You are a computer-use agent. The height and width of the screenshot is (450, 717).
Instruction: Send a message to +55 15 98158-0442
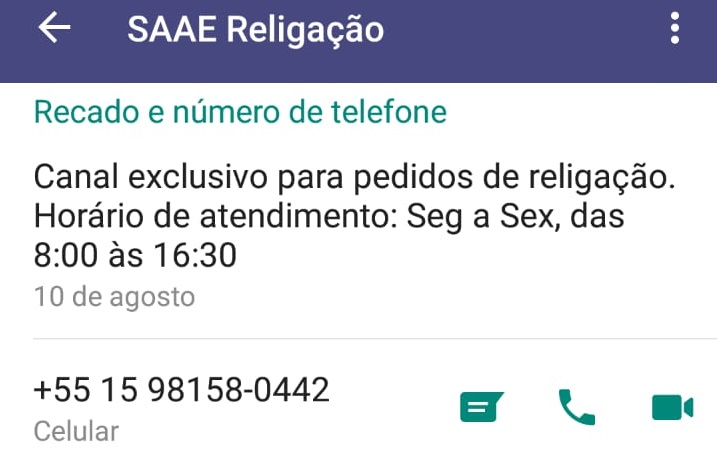coord(481,407)
